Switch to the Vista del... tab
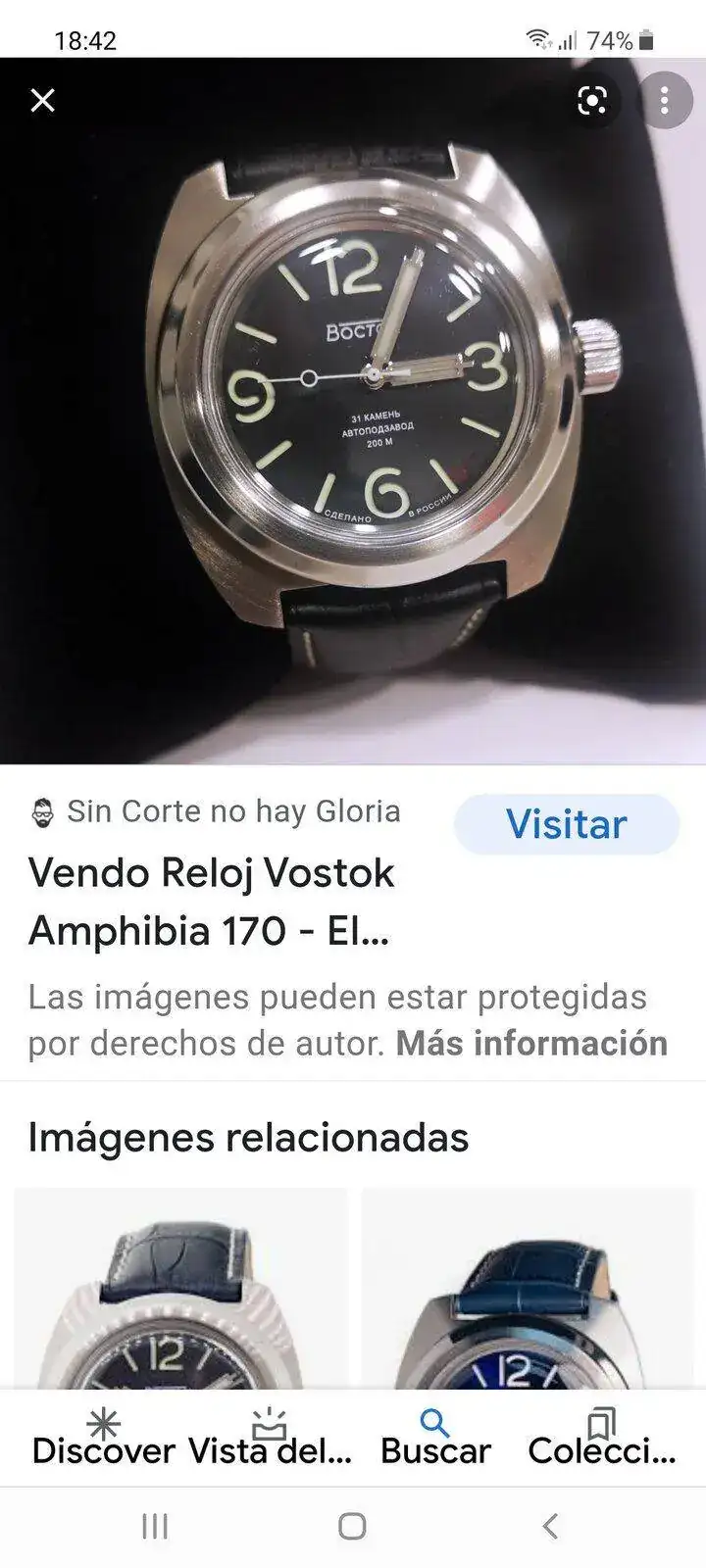706x1568 pixels. click(x=270, y=1438)
